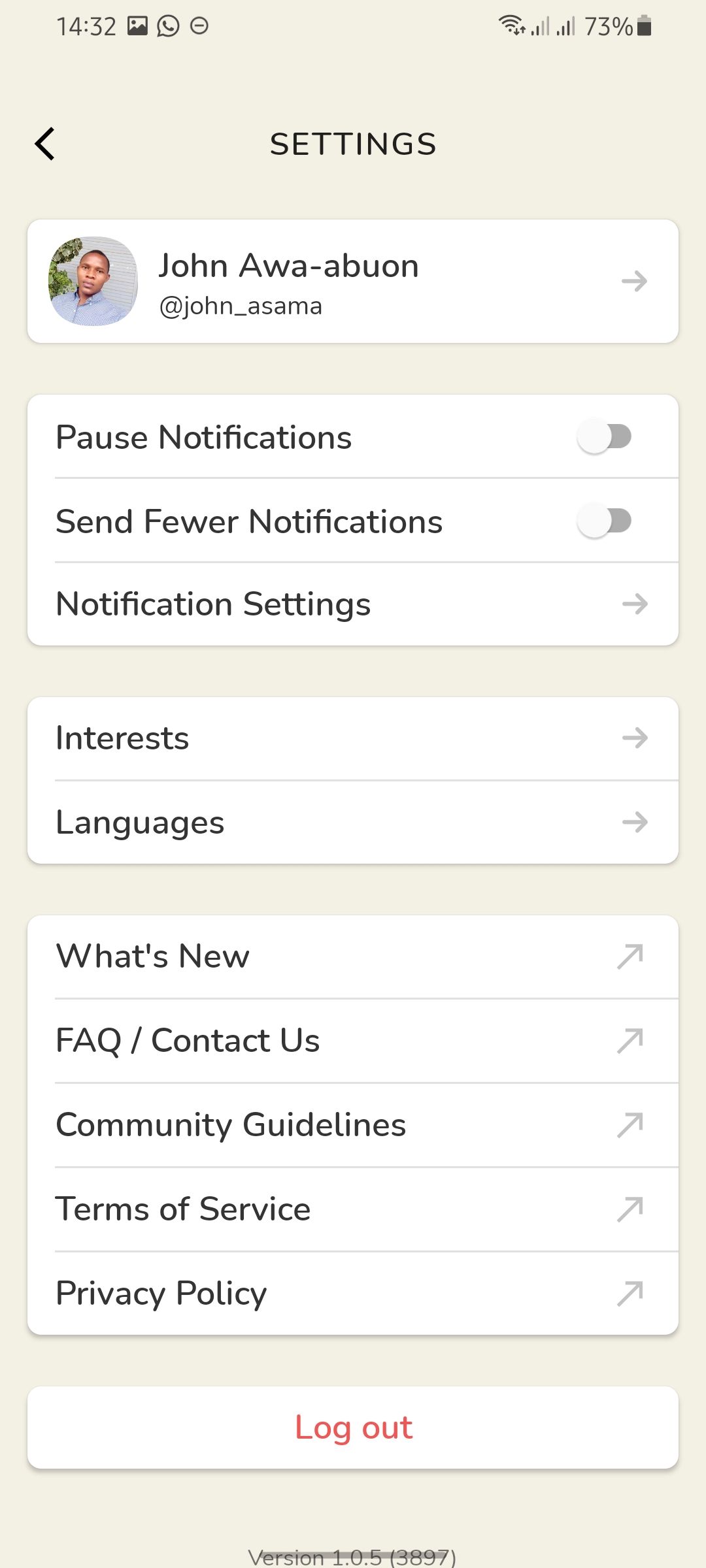The width and height of the screenshot is (706, 1568).
Task: Open the Interests row
Action: 353,738
